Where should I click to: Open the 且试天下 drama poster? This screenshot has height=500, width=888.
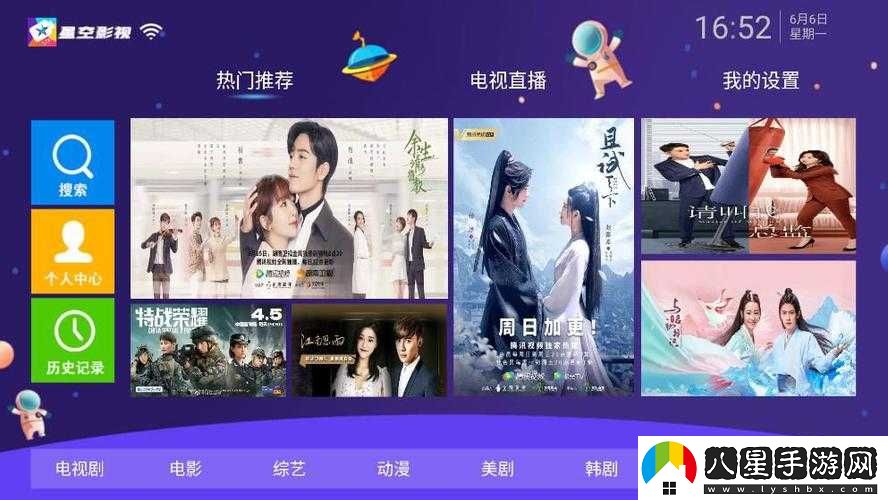click(543, 256)
